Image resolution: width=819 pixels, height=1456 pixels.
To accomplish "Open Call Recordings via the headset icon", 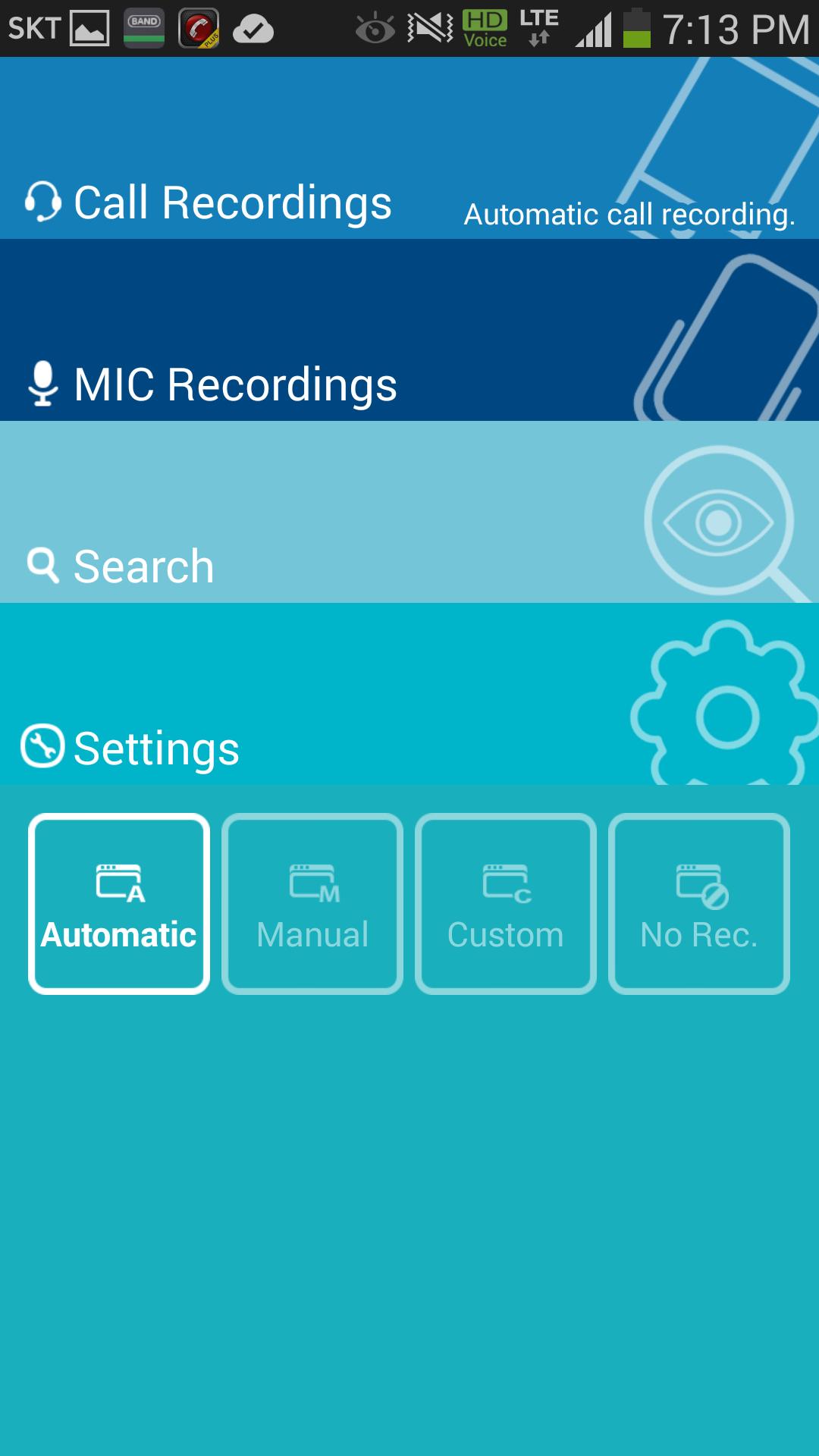I will [x=42, y=202].
